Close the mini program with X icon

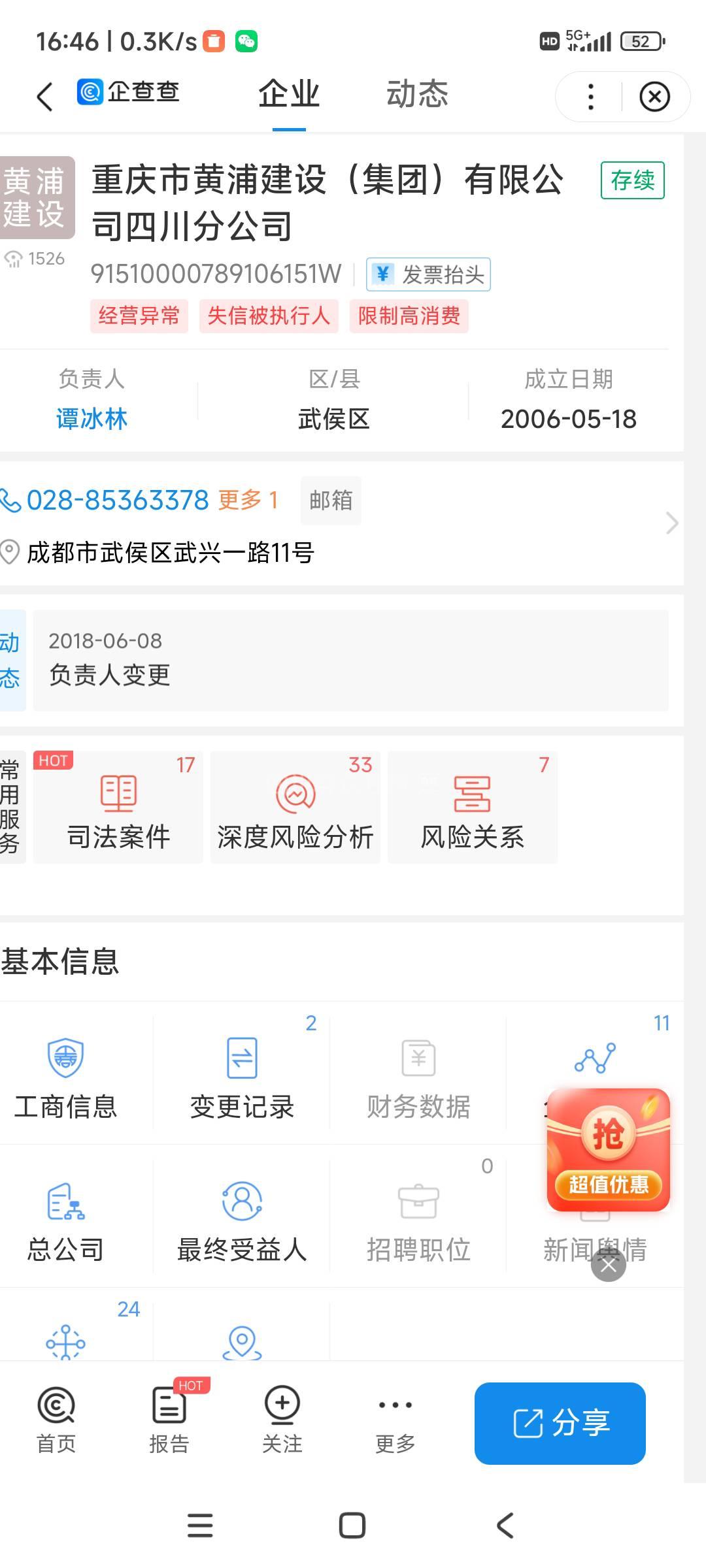[654, 97]
